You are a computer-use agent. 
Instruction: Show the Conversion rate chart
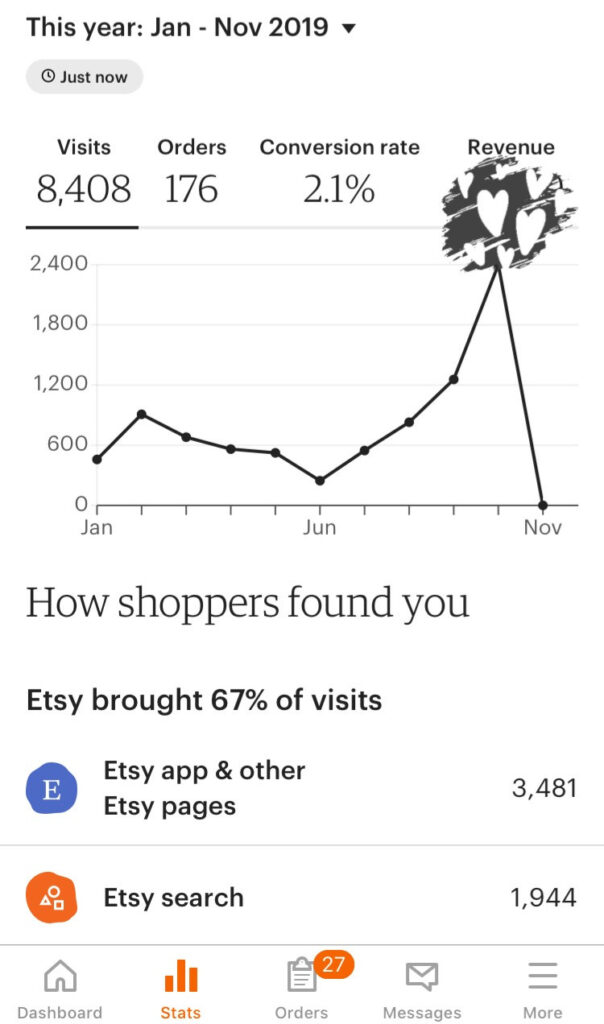[x=340, y=172]
